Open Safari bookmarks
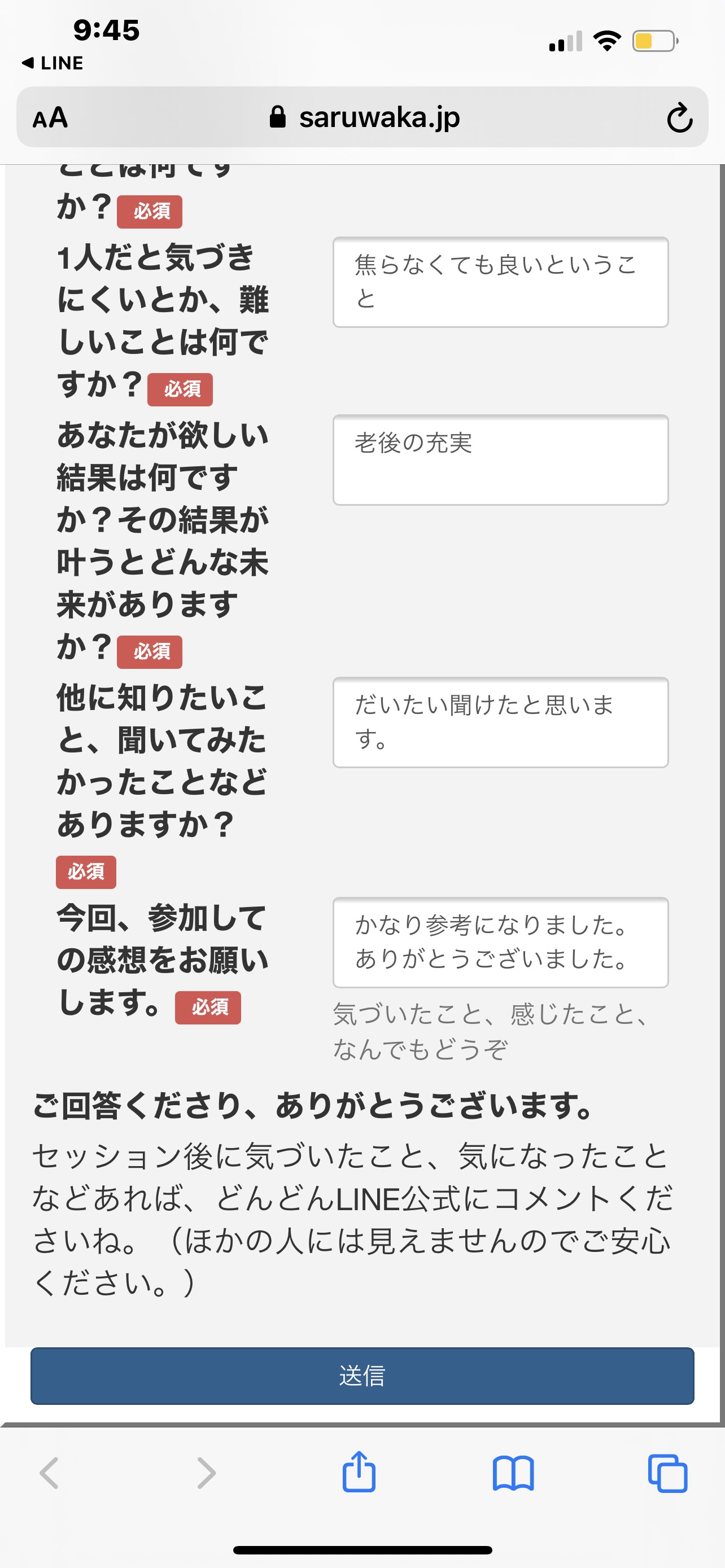 (513, 1473)
